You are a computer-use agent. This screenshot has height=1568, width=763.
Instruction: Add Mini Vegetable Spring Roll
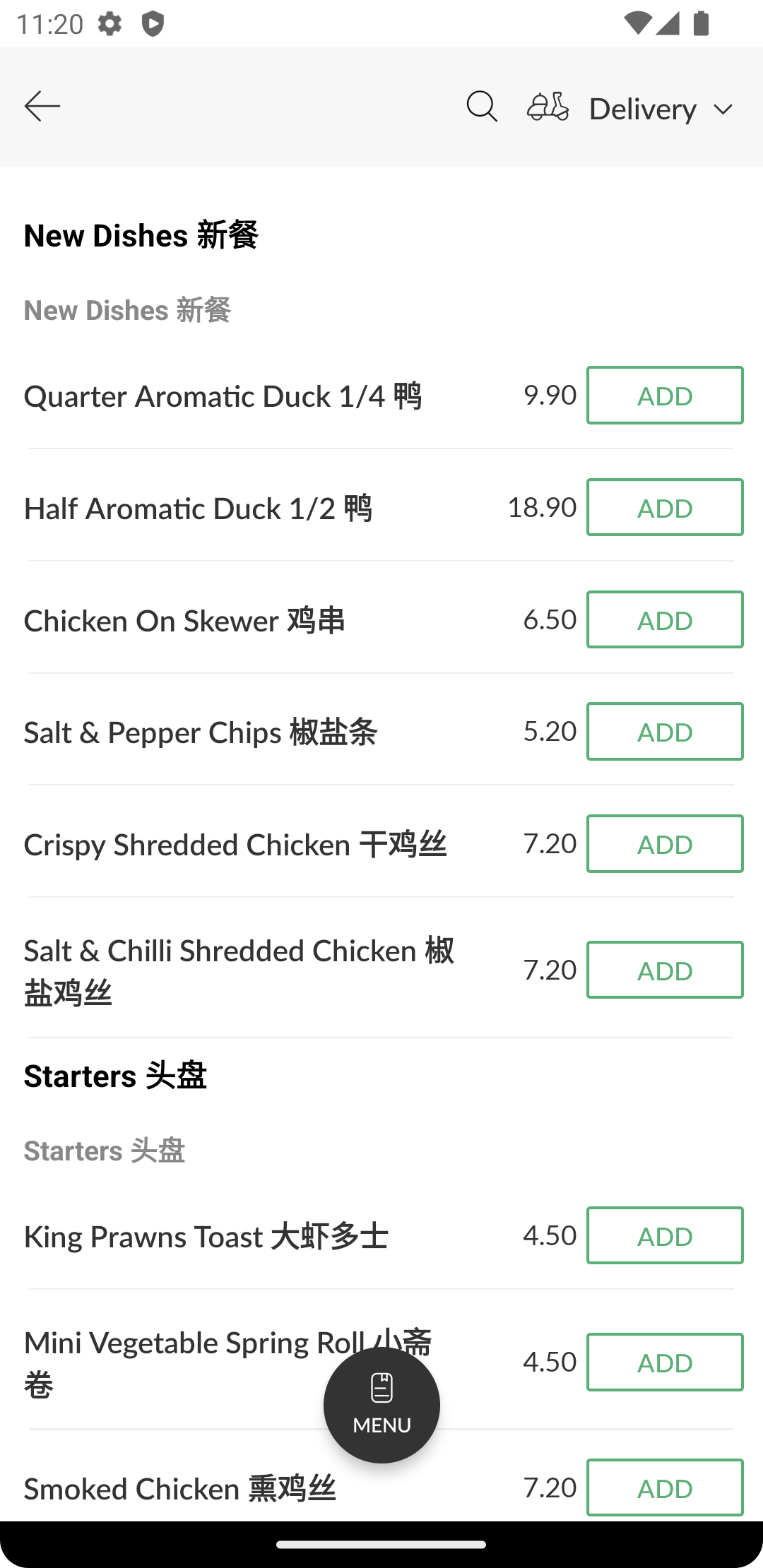click(665, 1362)
